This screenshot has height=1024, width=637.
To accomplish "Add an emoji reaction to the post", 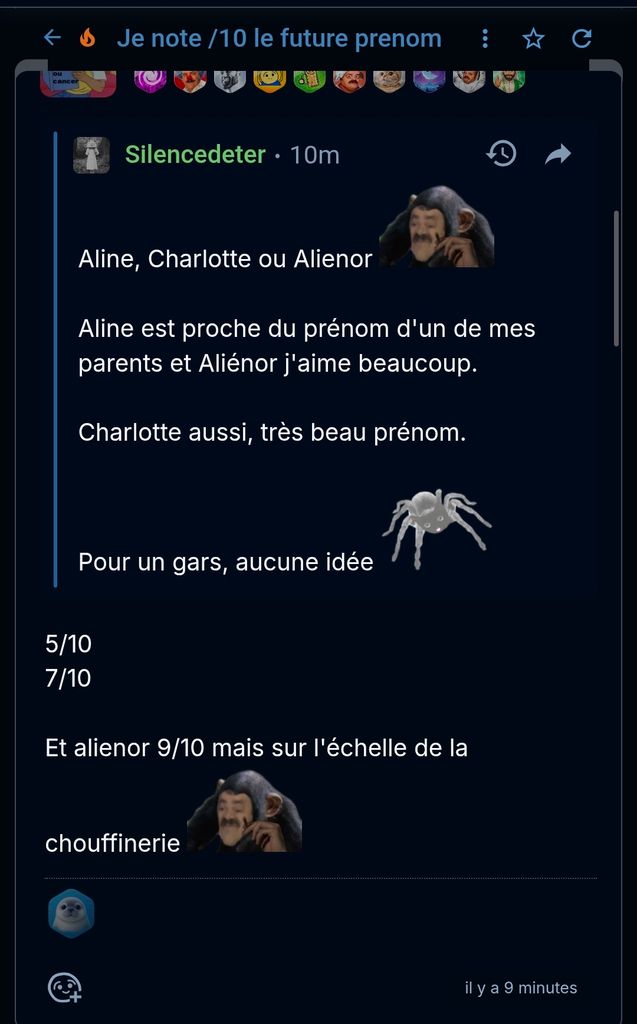I will 65,987.
